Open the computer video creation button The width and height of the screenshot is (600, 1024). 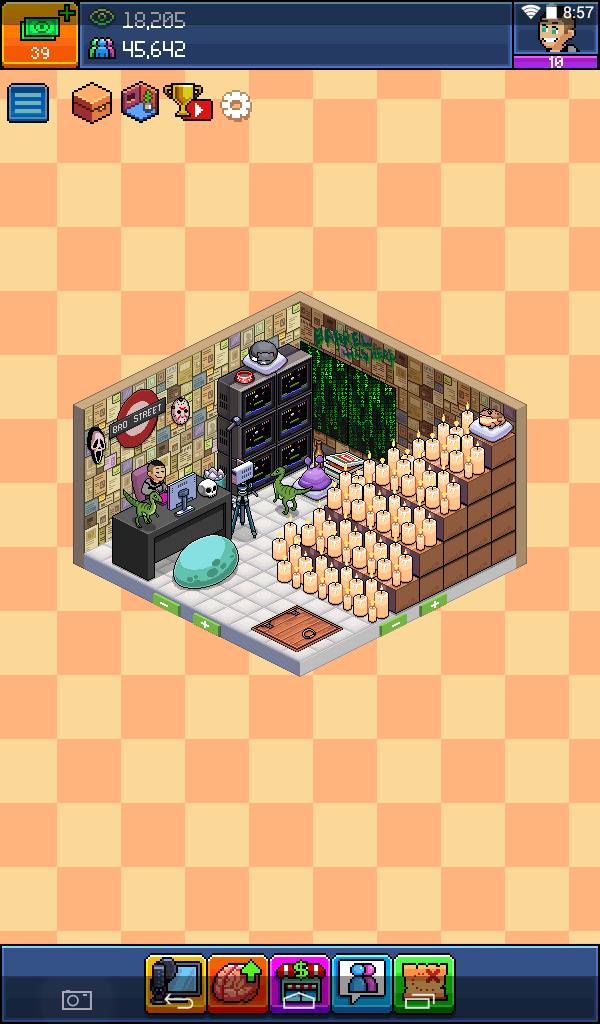175,984
